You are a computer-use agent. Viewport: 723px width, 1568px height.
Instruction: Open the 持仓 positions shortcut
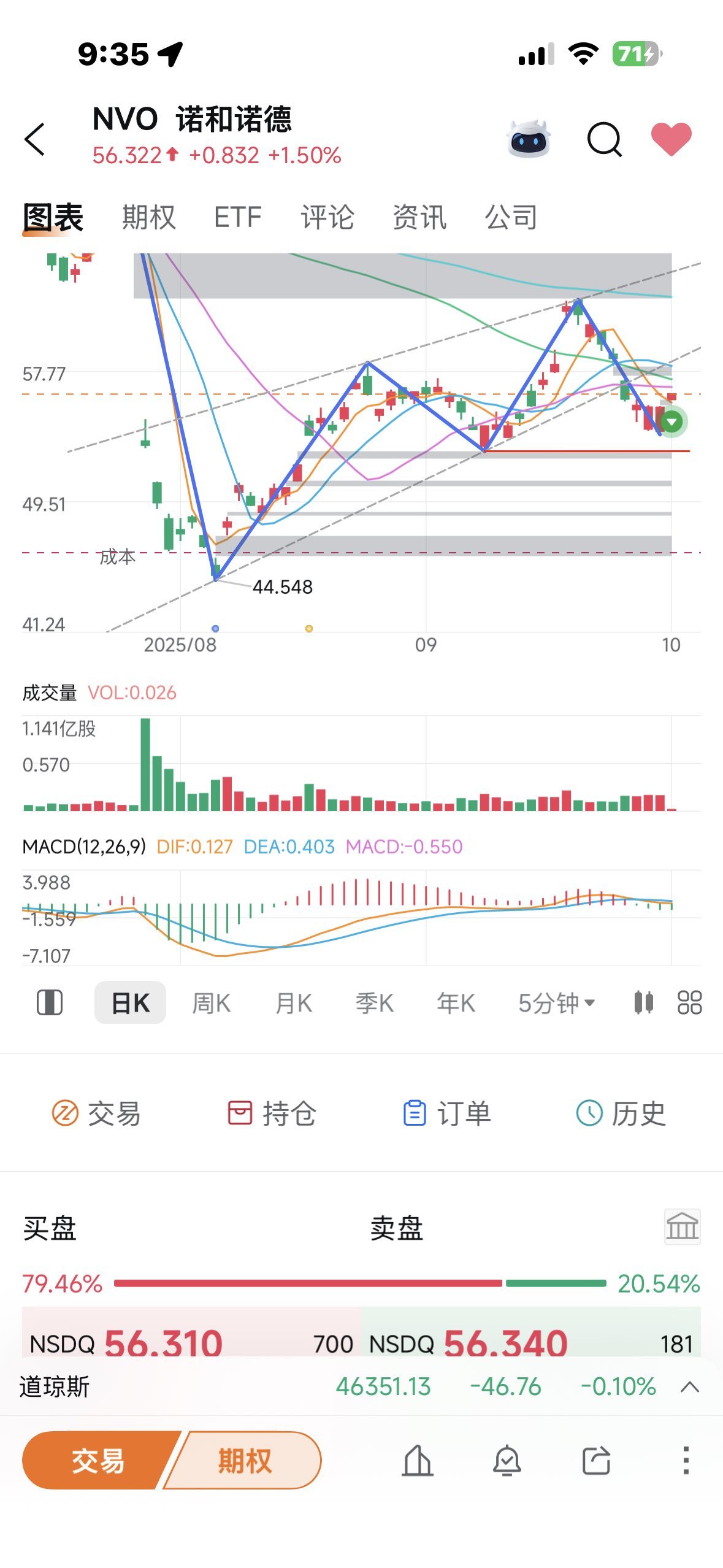pyautogui.click(x=272, y=1113)
